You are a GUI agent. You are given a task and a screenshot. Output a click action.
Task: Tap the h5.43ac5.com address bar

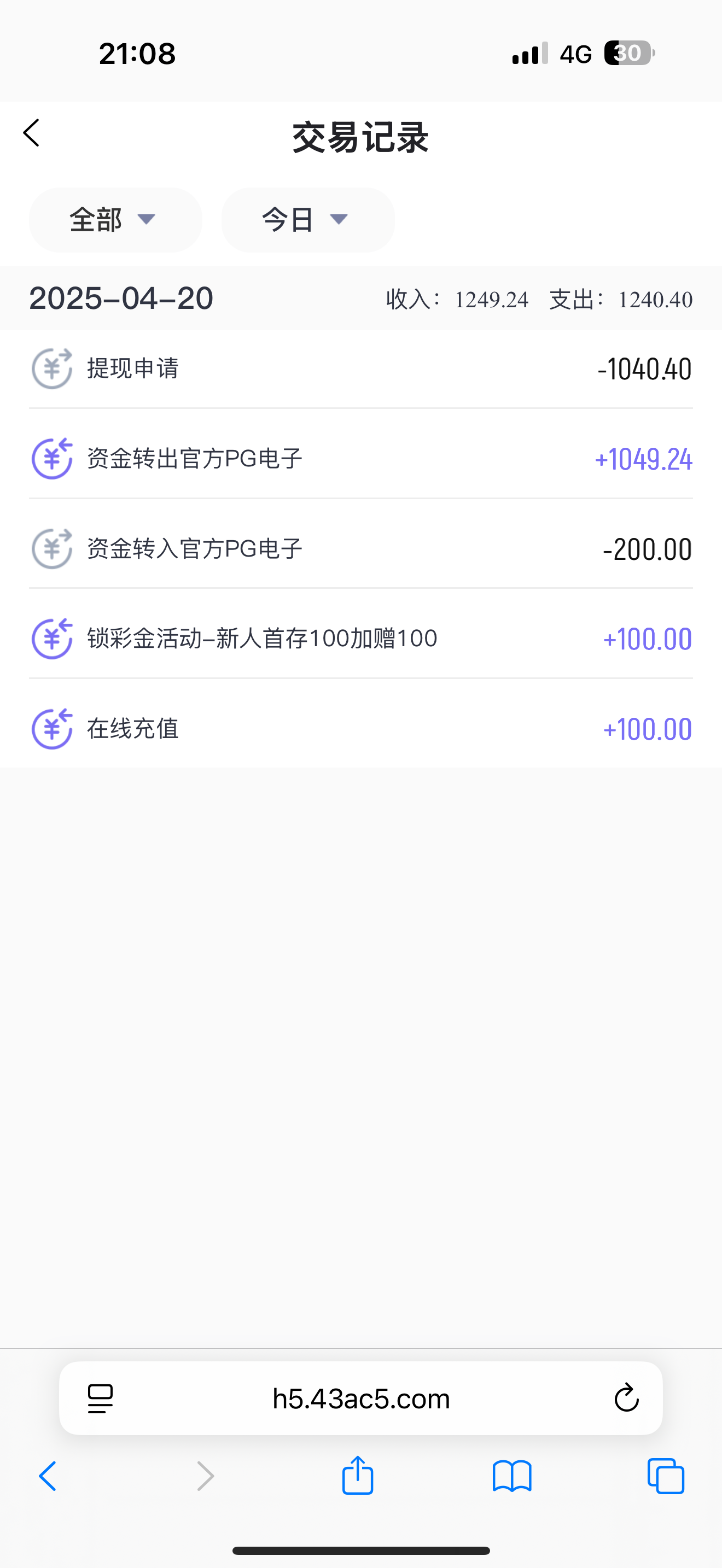point(360,1398)
